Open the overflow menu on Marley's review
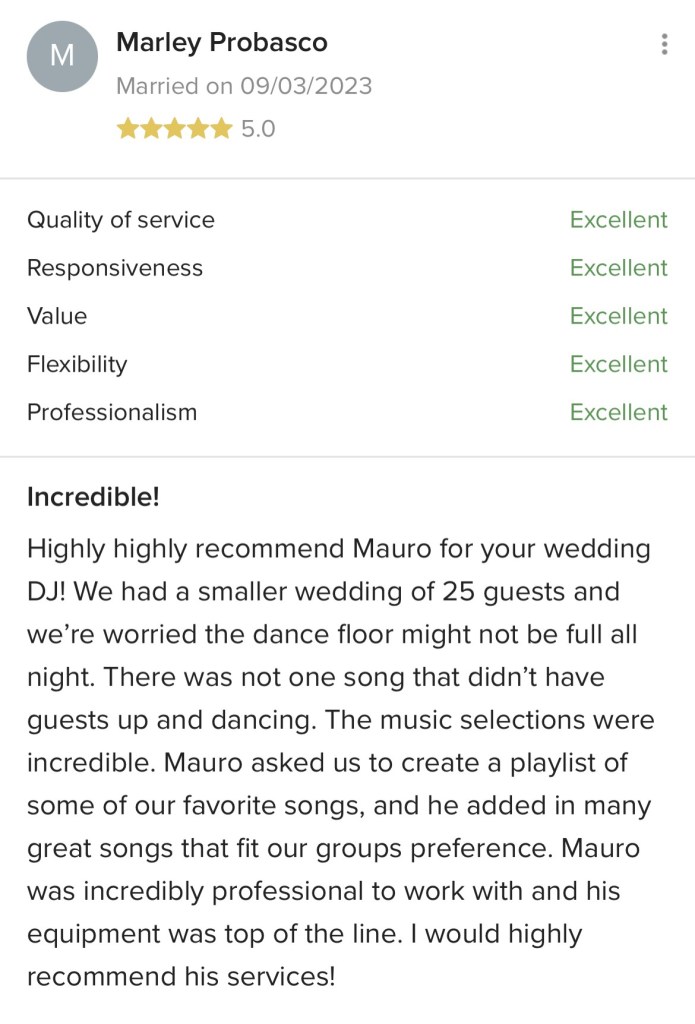Viewport: 695px width, 1024px height. pos(664,45)
